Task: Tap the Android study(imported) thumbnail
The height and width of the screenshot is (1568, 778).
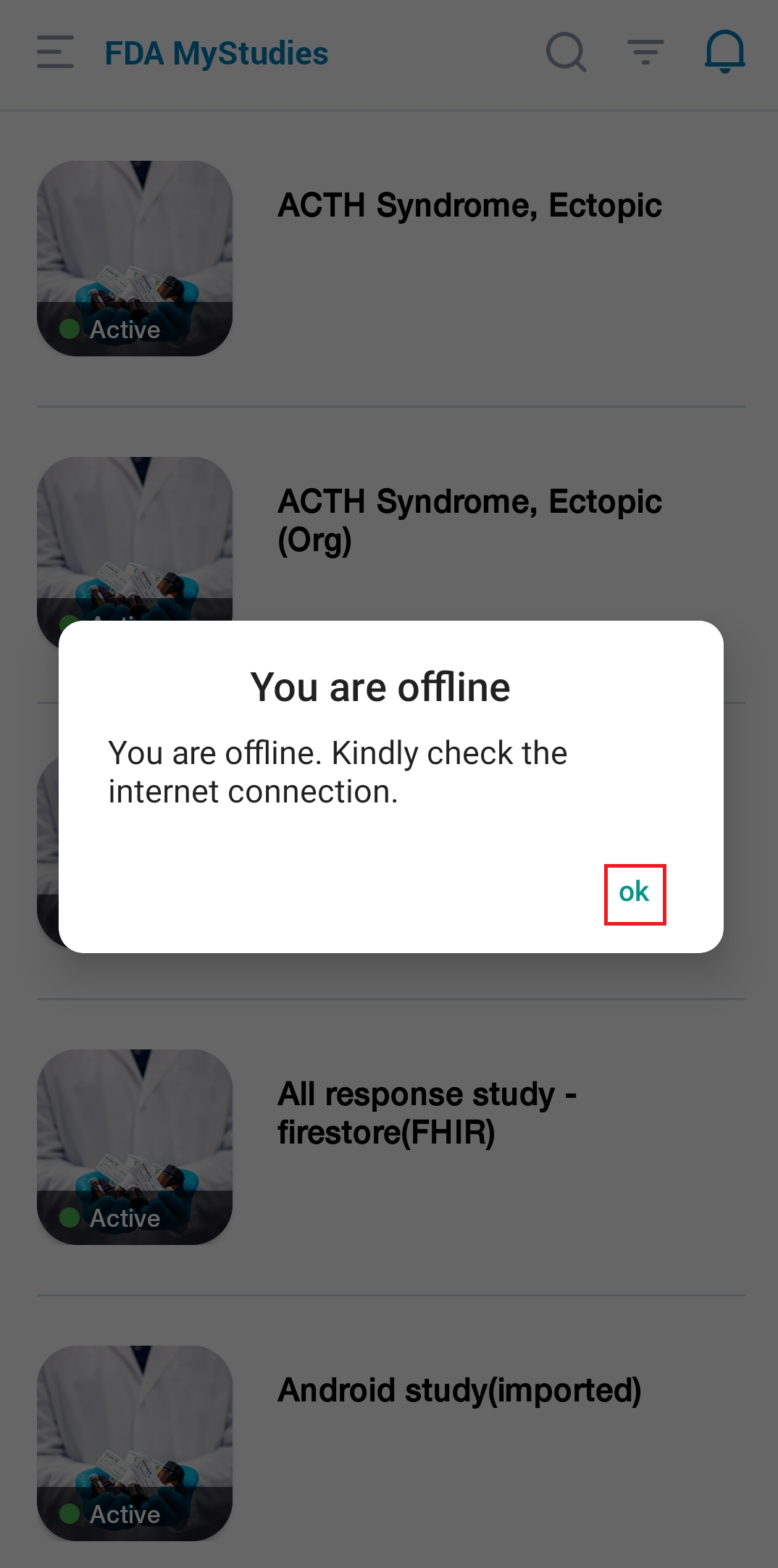Action: [x=134, y=1441]
